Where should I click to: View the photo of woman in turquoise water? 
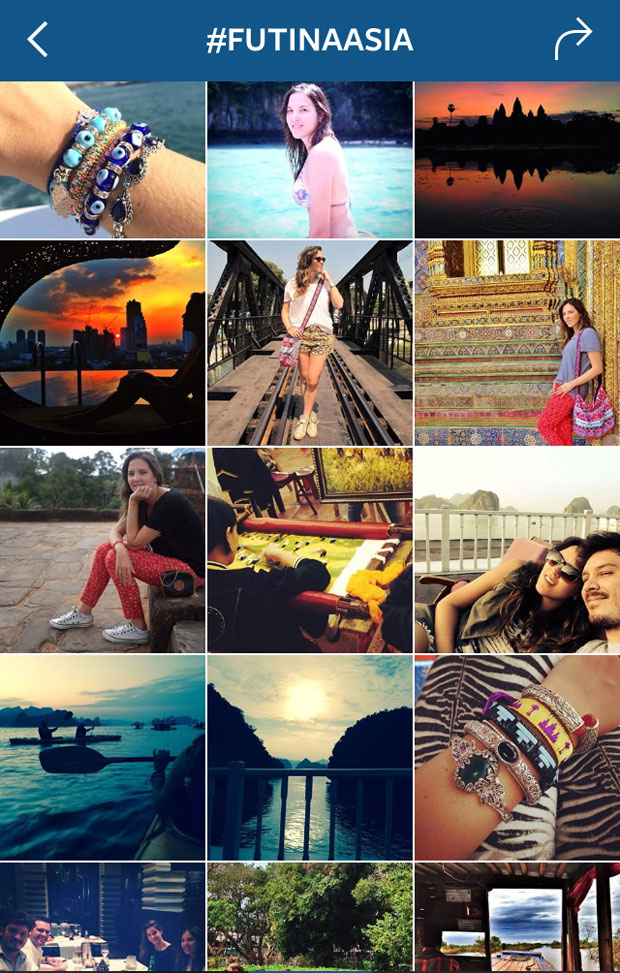click(310, 160)
